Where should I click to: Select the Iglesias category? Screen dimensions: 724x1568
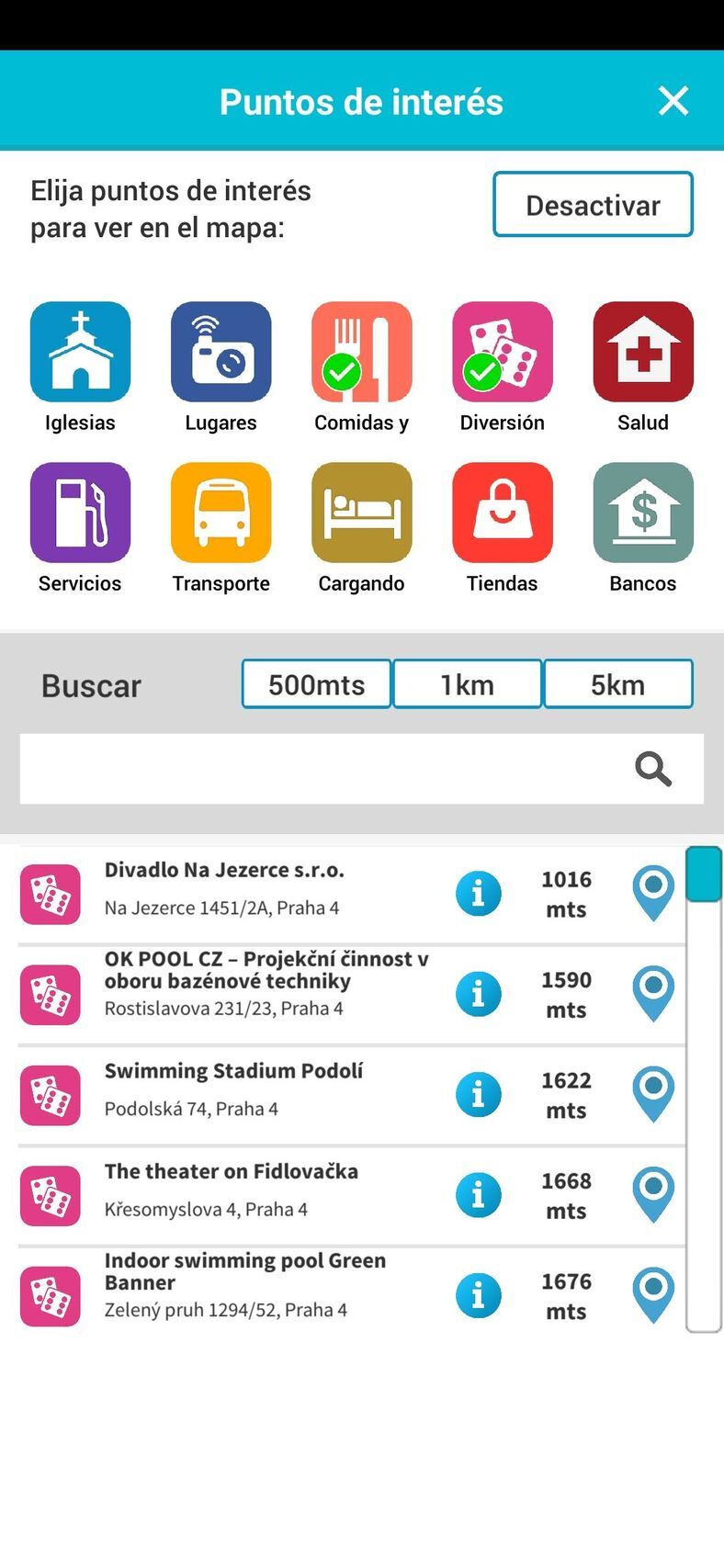pyautogui.click(x=80, y=353)
